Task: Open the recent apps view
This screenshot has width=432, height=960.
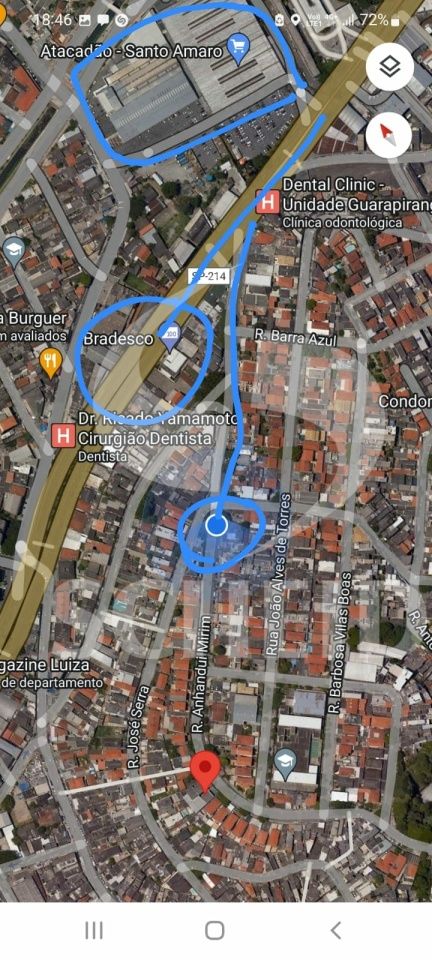Action: coord(94,931)
